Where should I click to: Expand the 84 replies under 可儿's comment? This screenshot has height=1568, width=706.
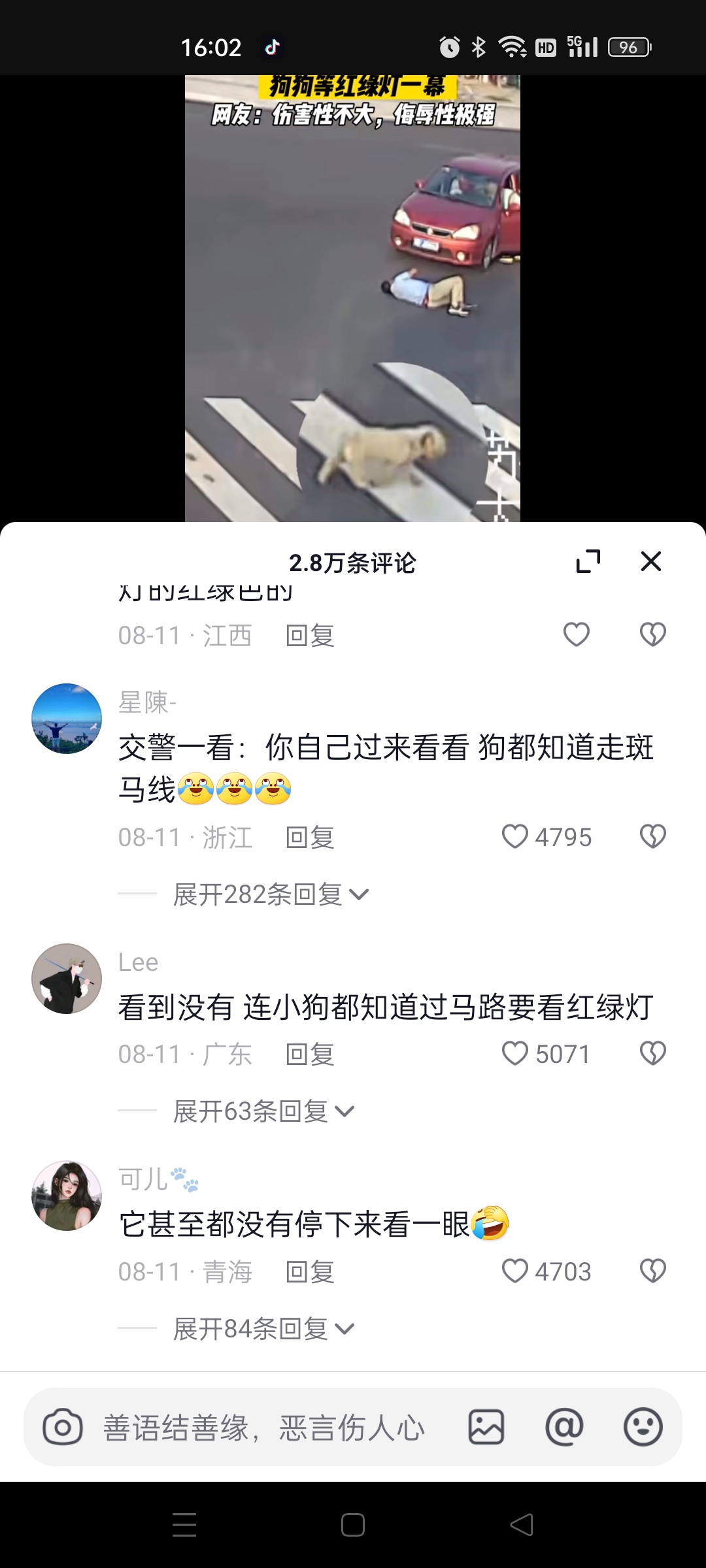click(x=263, y=1328)
